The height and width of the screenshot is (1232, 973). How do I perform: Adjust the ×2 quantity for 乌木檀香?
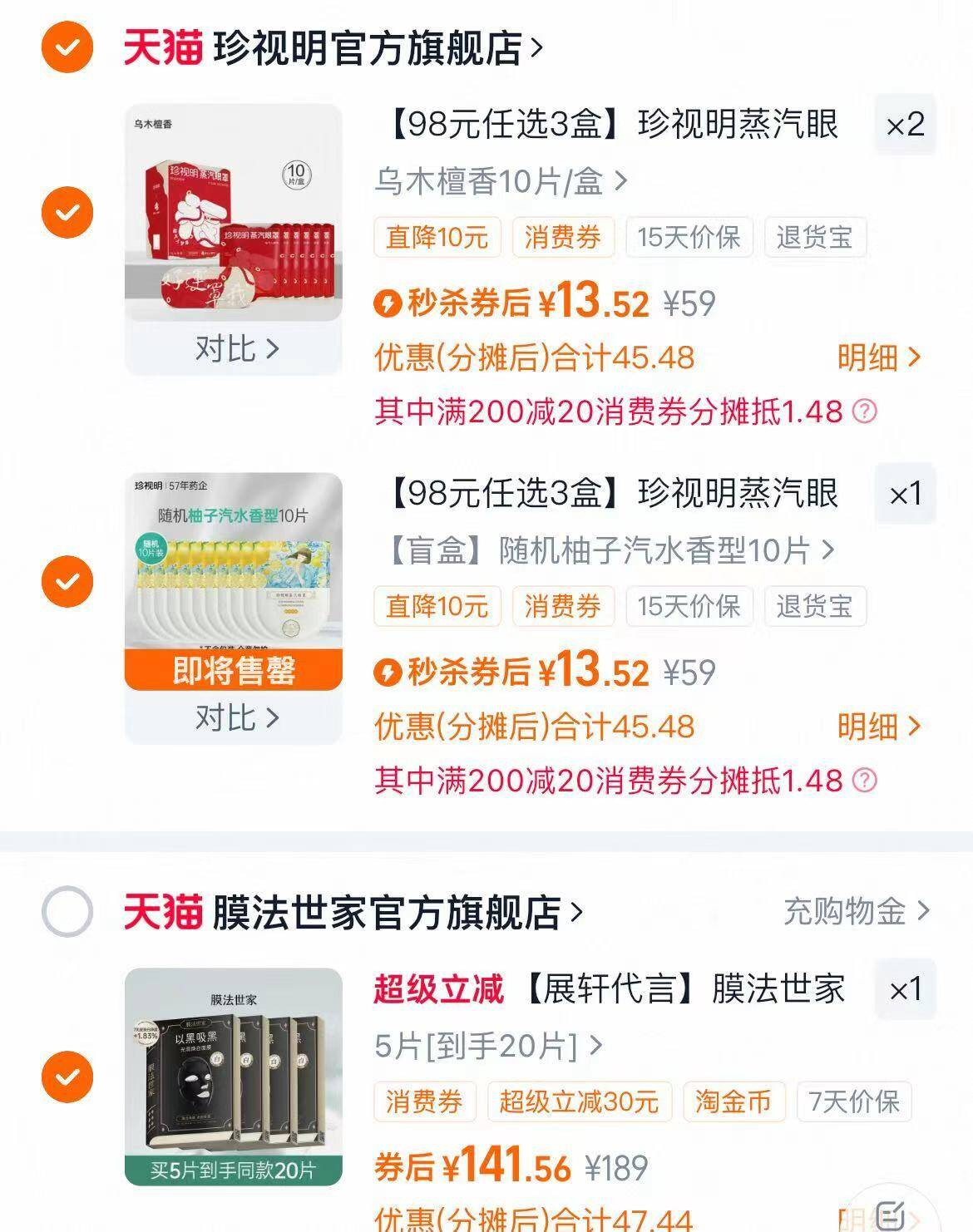pyautogui.click(x=905, y=126)
